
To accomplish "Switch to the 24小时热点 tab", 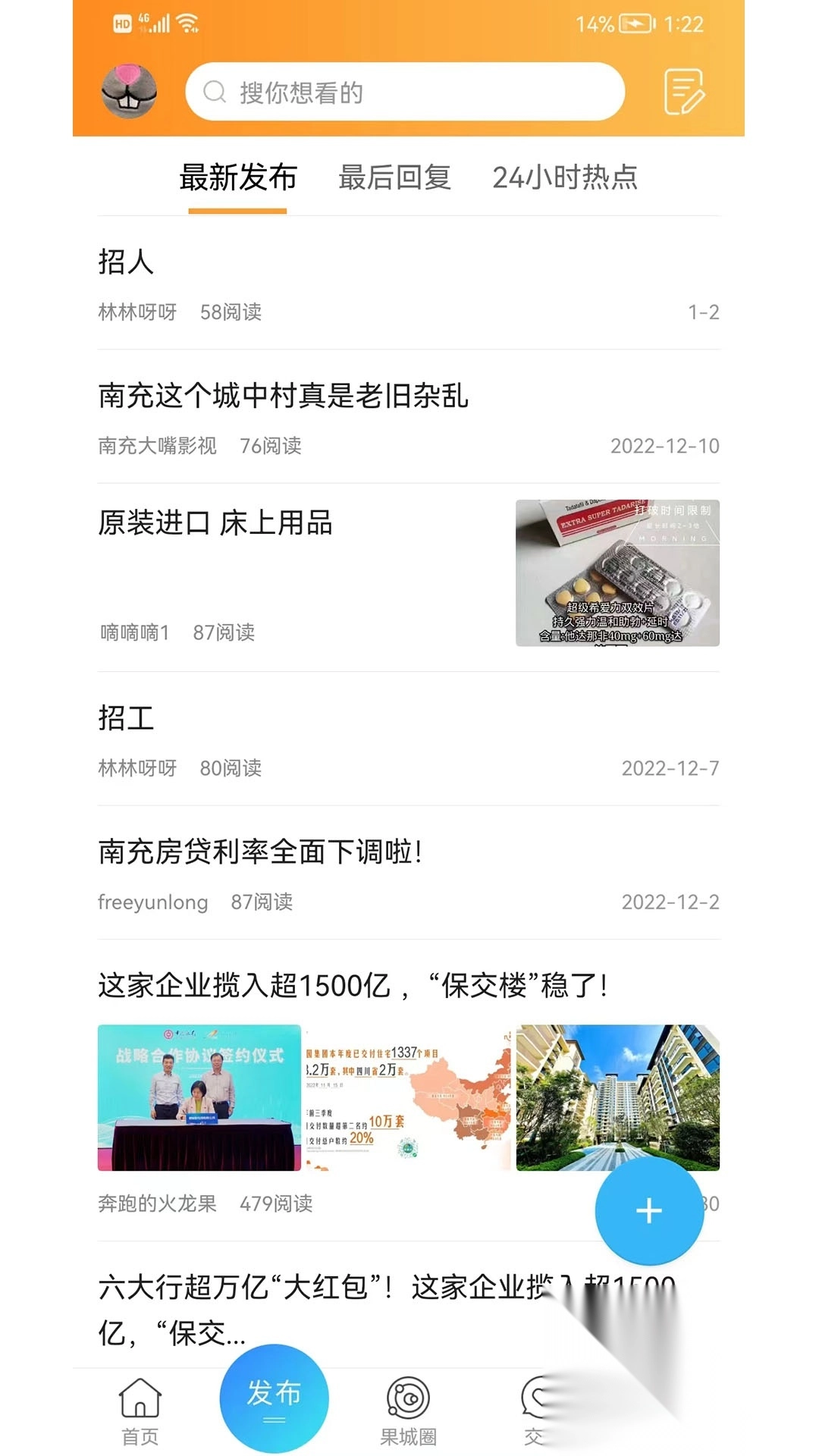I will (565, 177).
